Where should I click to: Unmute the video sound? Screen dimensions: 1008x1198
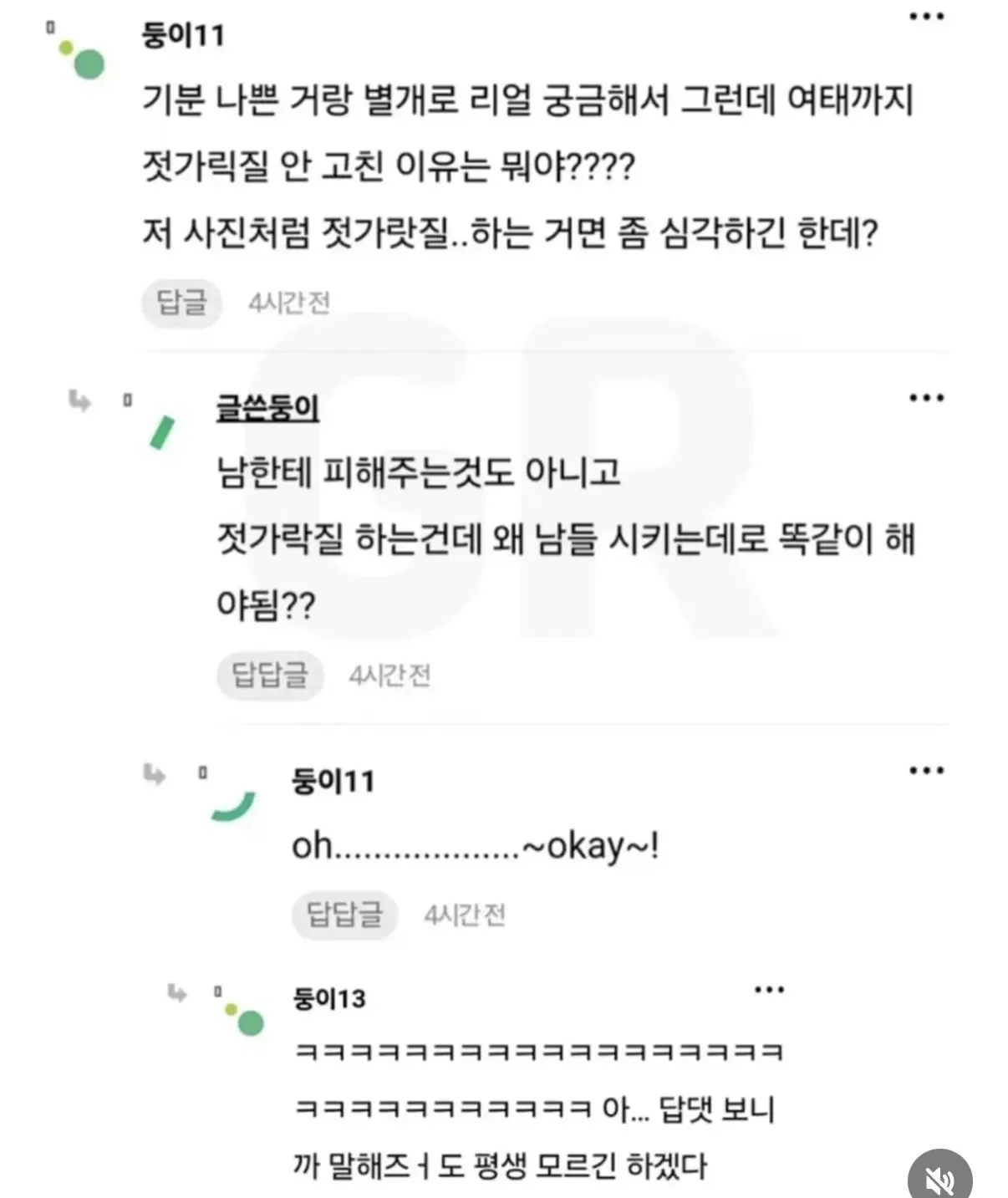coord(940,1177)
